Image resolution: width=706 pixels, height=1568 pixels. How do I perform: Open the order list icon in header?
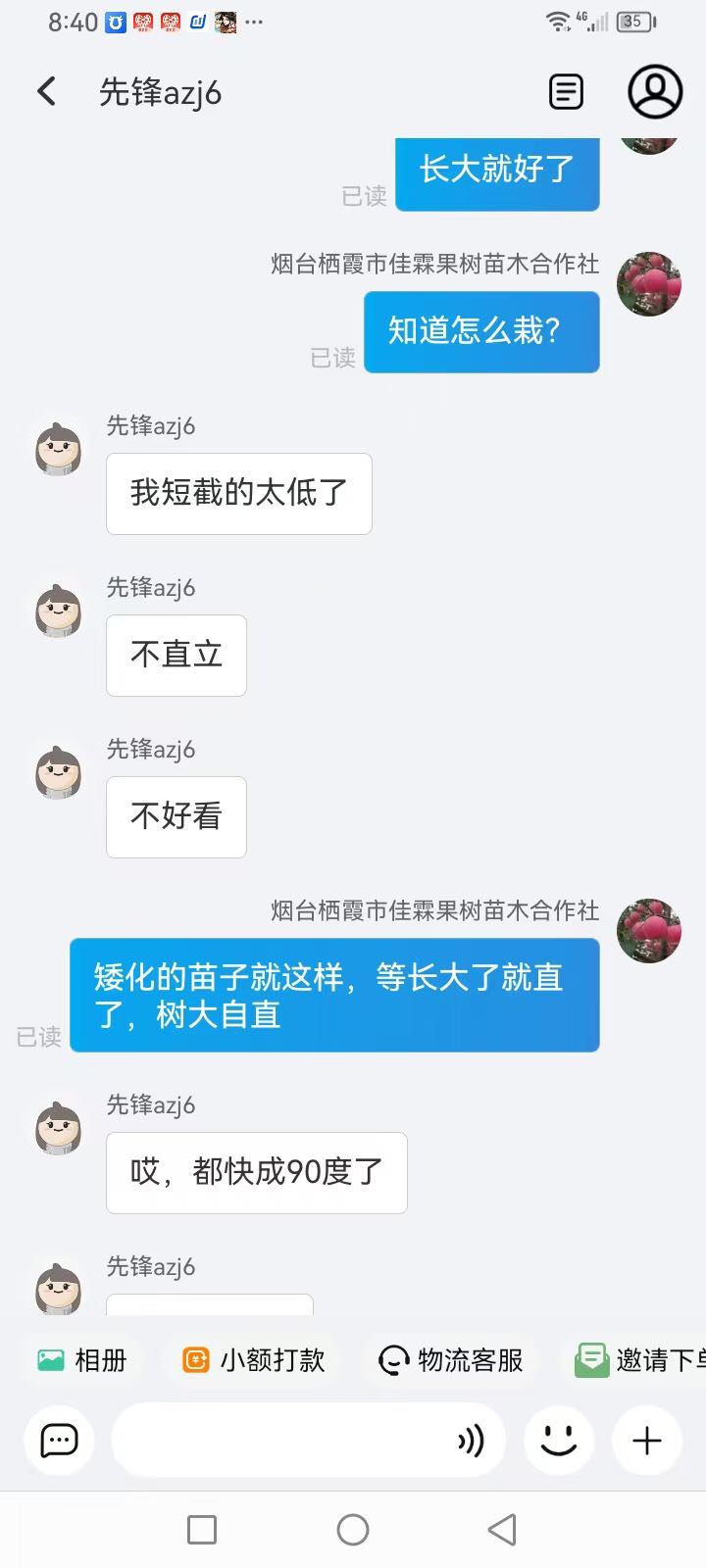coord(566,92)
